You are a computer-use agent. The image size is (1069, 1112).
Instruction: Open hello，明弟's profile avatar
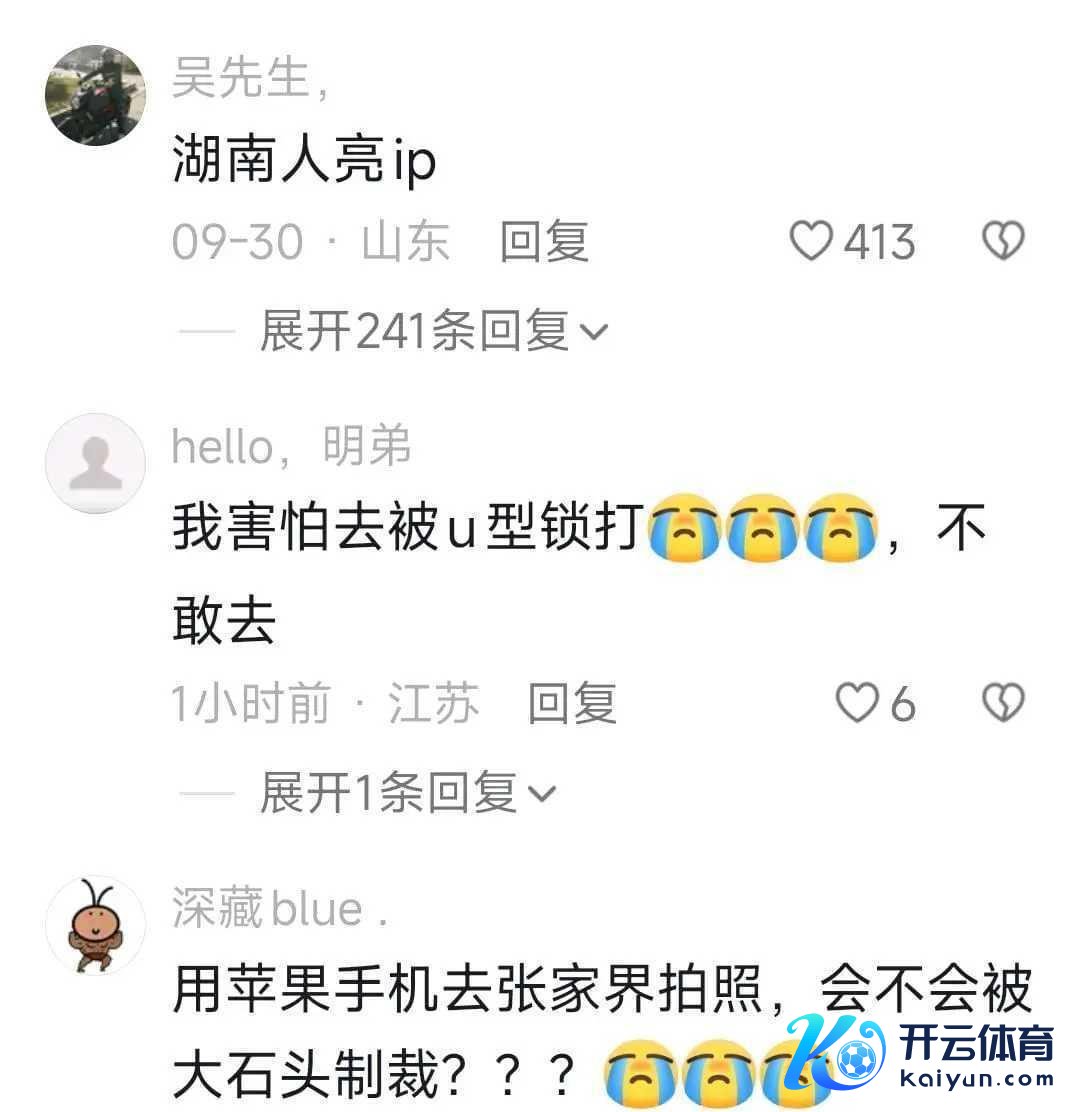pos(96,464)
